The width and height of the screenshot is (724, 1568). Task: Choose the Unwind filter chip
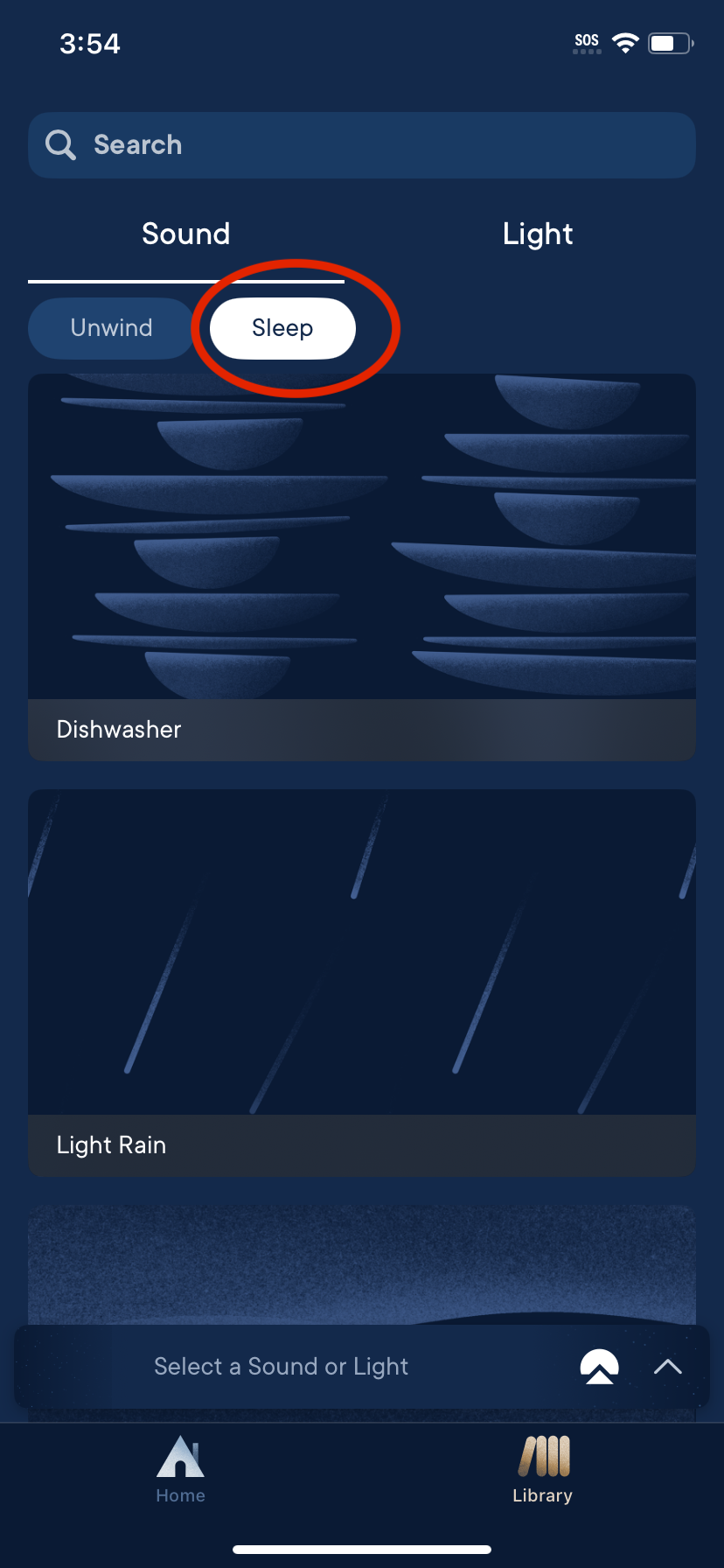click(111, 328)
